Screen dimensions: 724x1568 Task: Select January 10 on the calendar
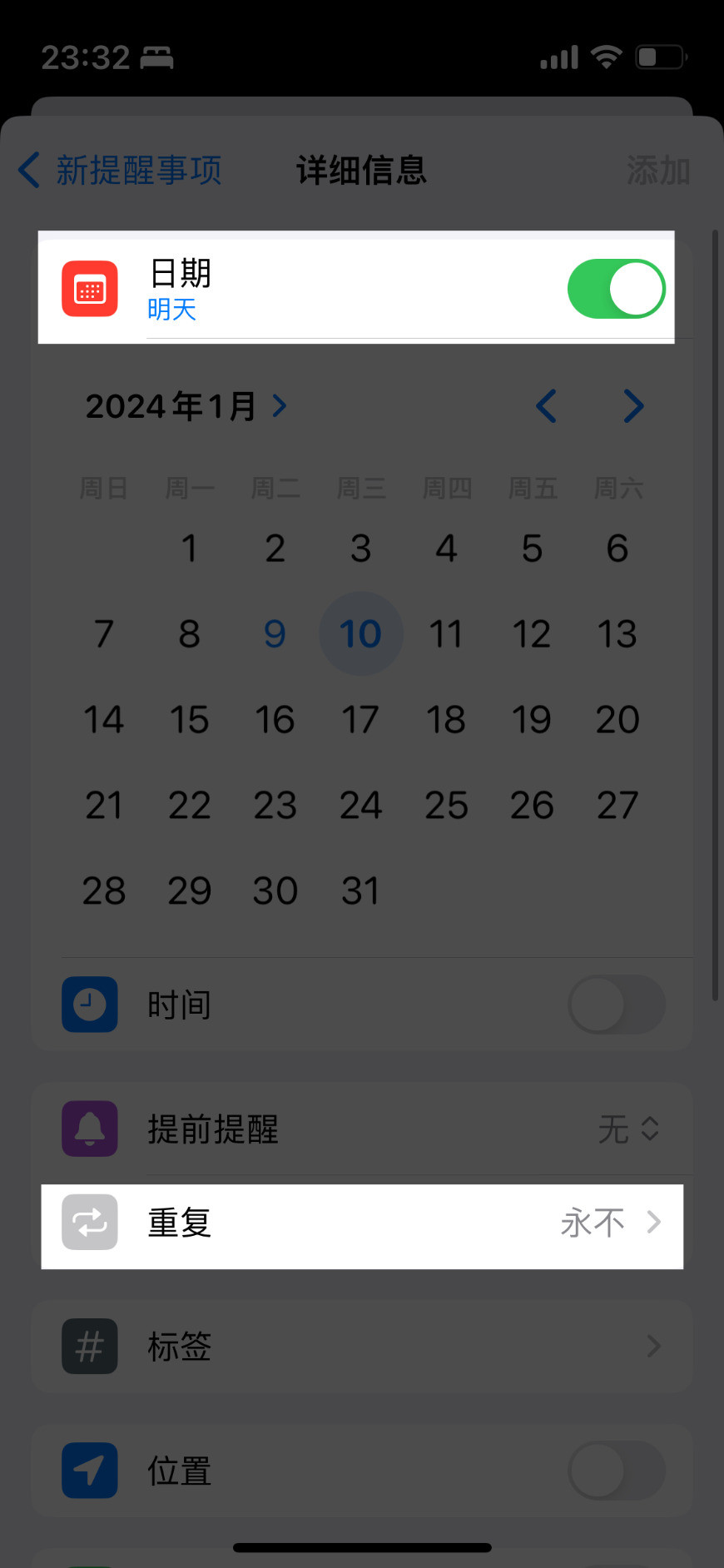point(361,633)
